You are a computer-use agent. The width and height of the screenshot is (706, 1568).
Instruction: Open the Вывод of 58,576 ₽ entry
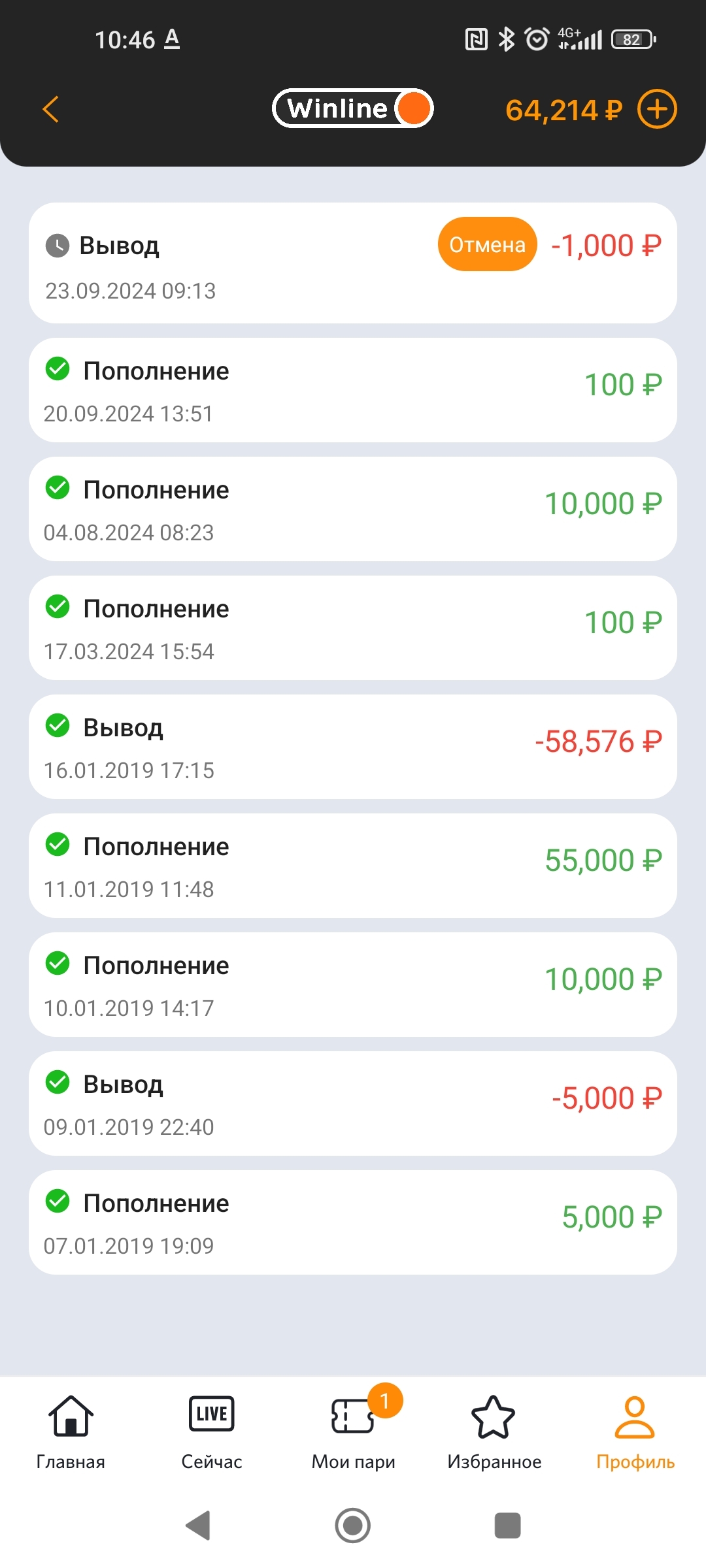353,747
